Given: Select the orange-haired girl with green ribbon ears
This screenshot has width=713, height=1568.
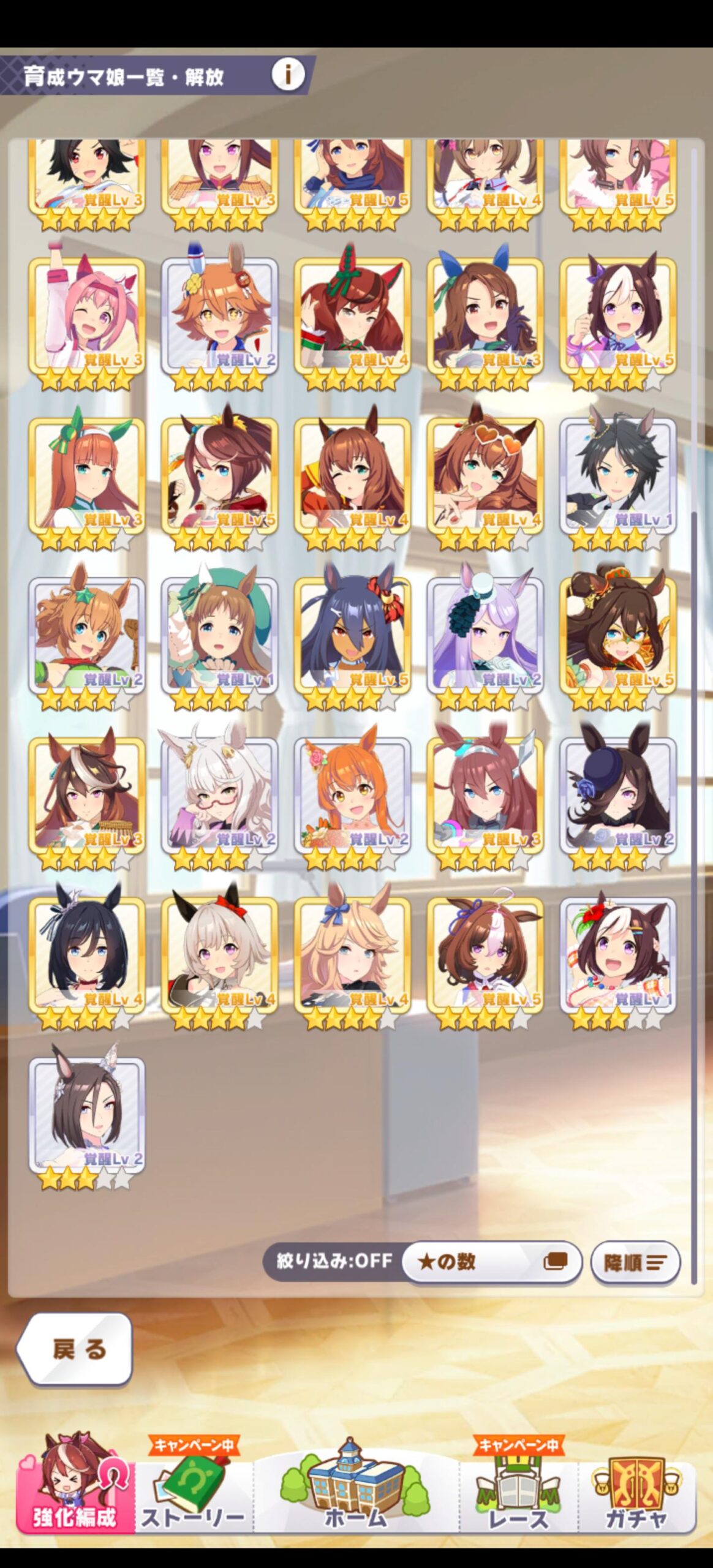Looking at the screenshot, I should (x=87, y=477).
